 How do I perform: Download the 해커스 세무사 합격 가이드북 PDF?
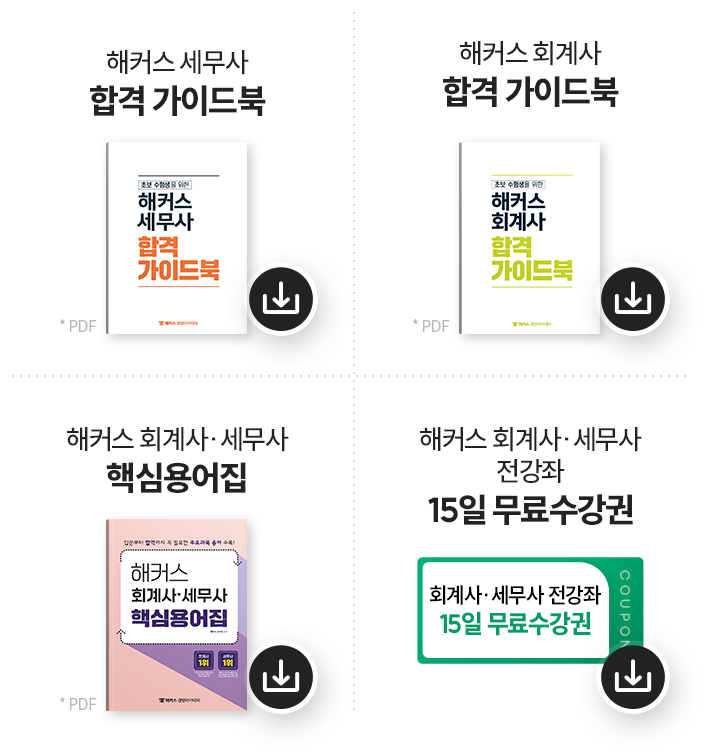click(281, 298)
